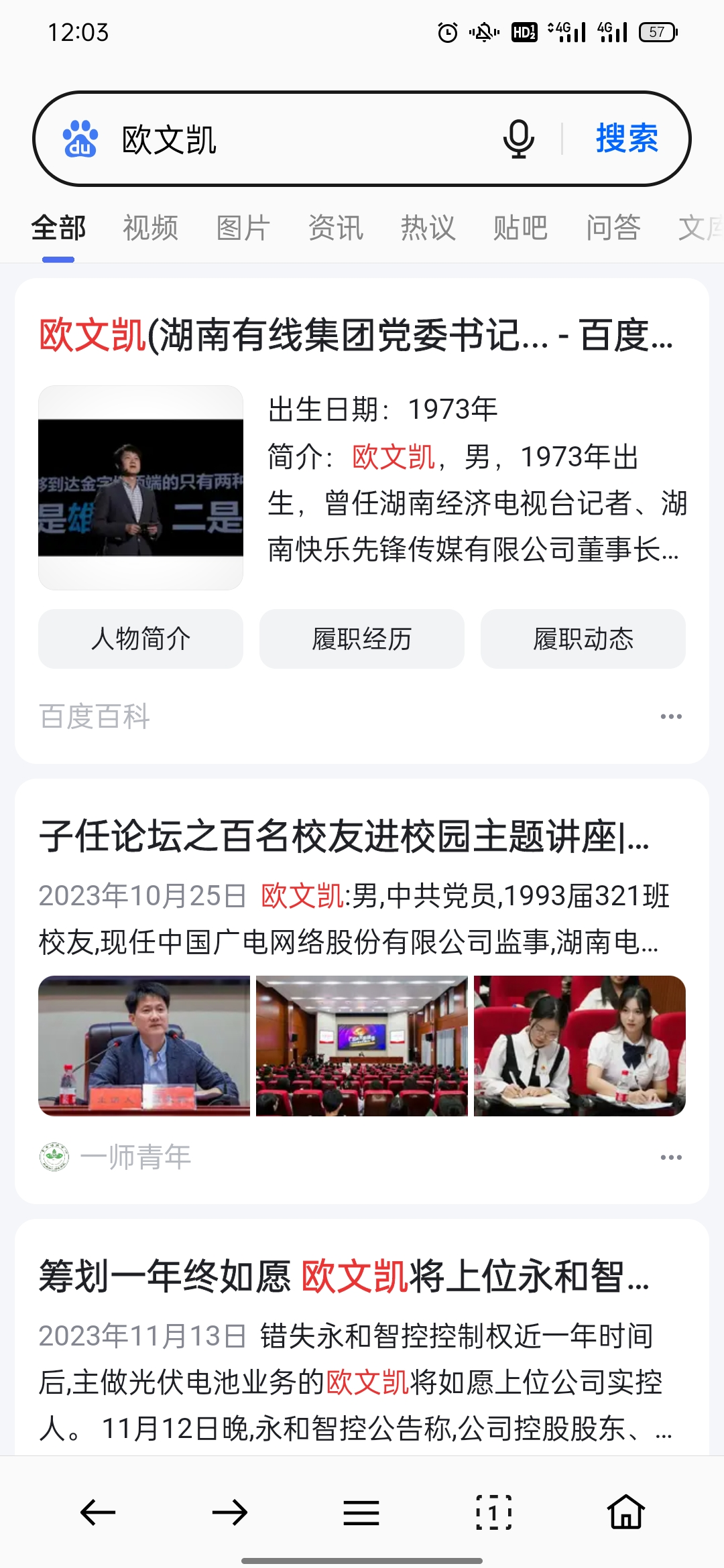This screenshot has width=724, height=1568.
Task: Go to the browser home page
Action: pyautogui.click(x=626, y=1512)
